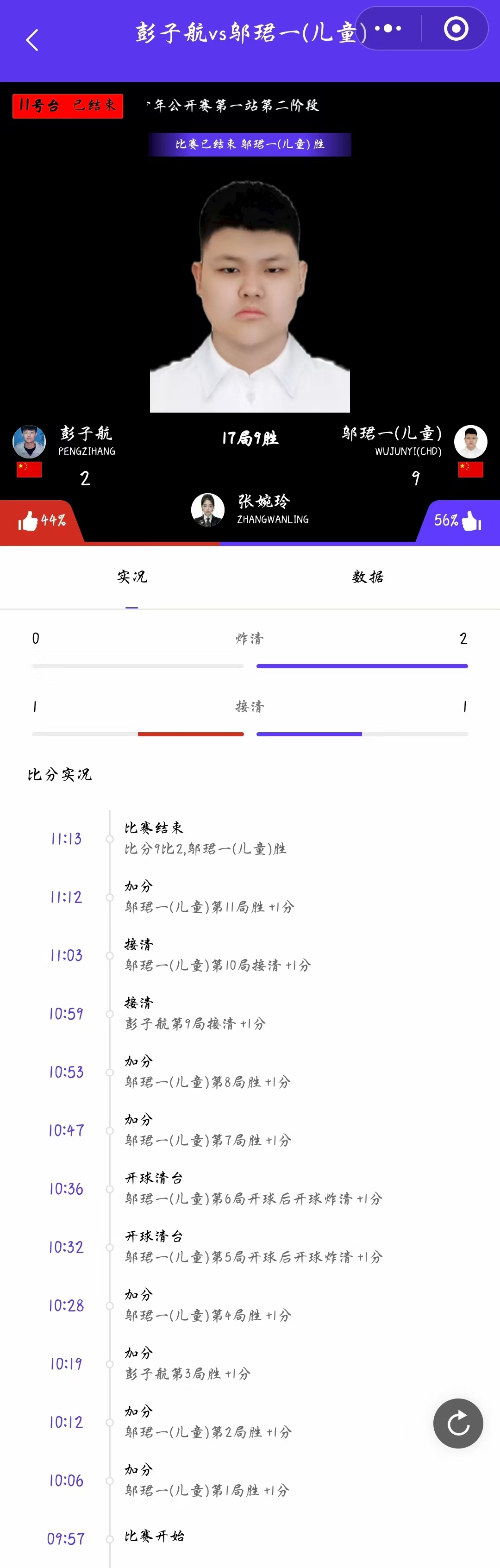Image resolution: width=500 pixels, height=1568 pixels.
Task: Open 邬珺一(儿童)'s player avatar
Action: [x=471, y=441]
